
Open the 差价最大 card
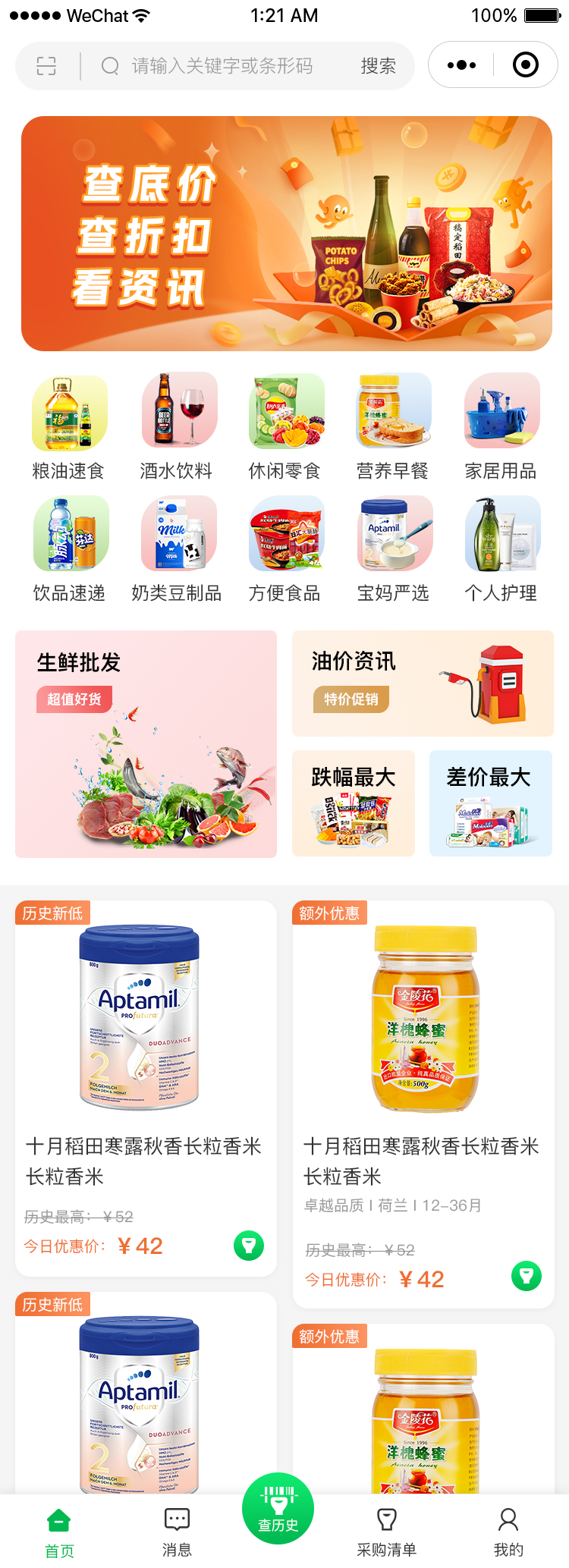(490, 803)
